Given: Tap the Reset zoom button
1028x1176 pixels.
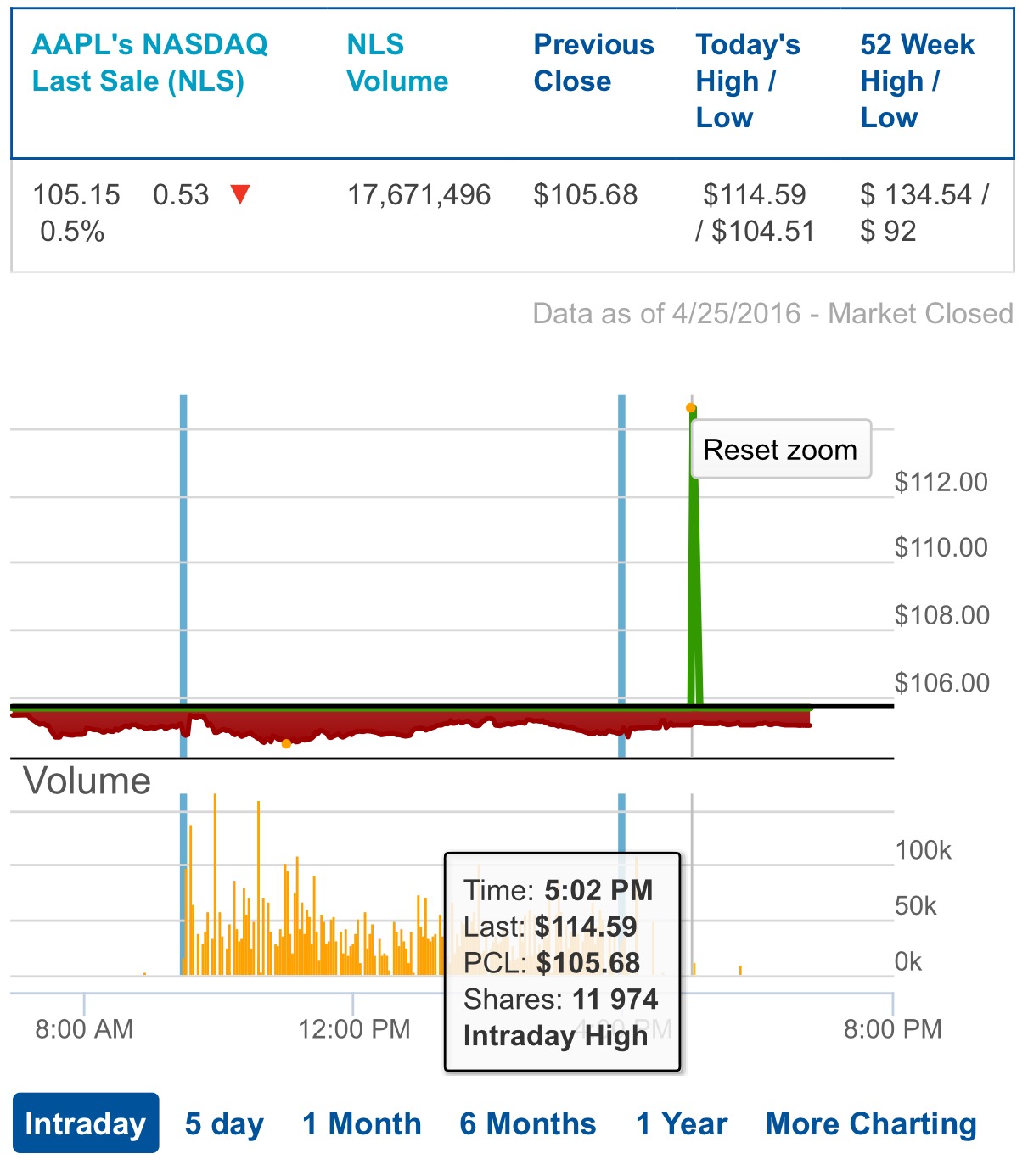Looking at the screenshot, I should pos(780,449).
